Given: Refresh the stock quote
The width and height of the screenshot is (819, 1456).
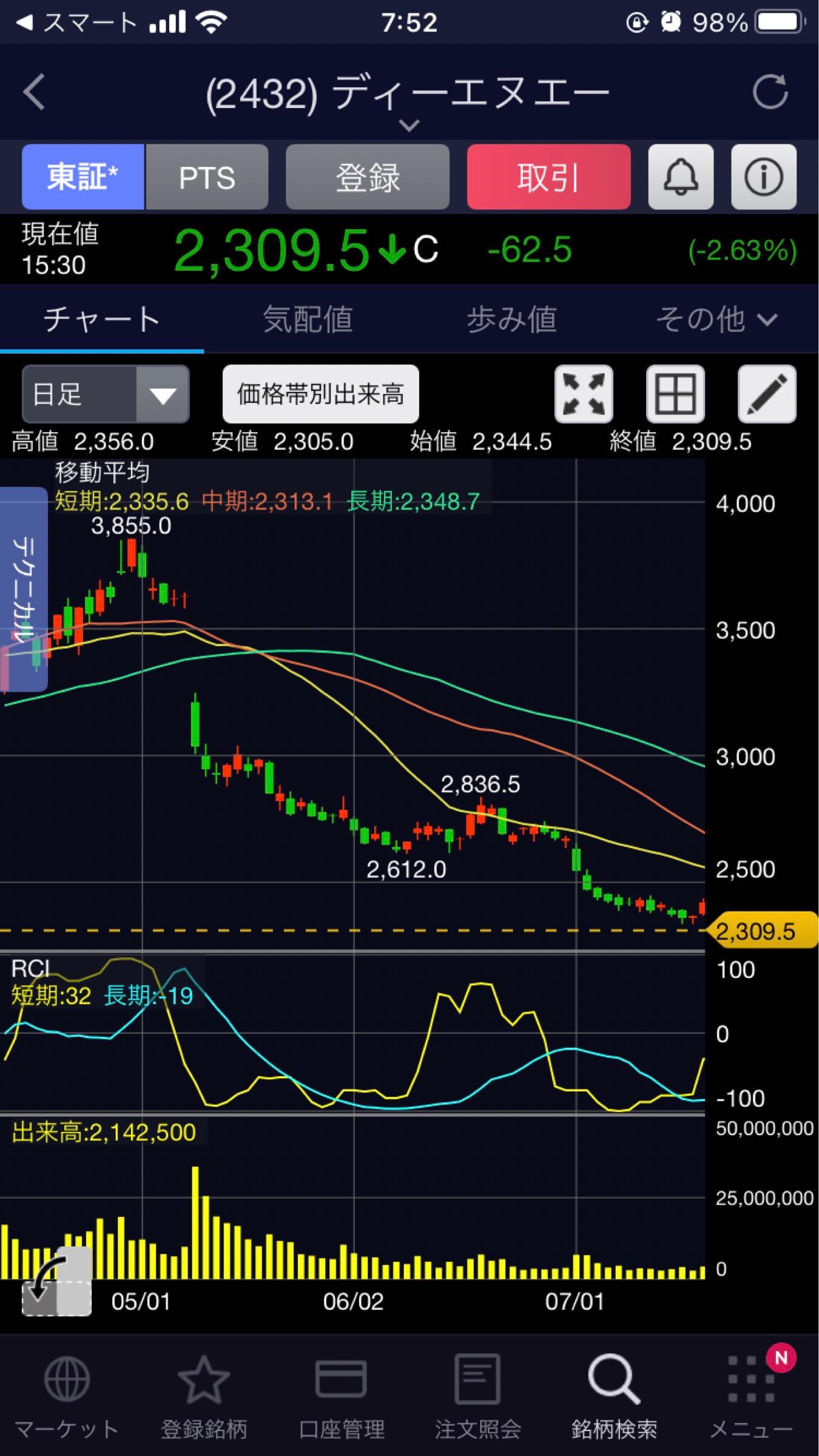Looking at the screenshot, I should click(769, 92).
